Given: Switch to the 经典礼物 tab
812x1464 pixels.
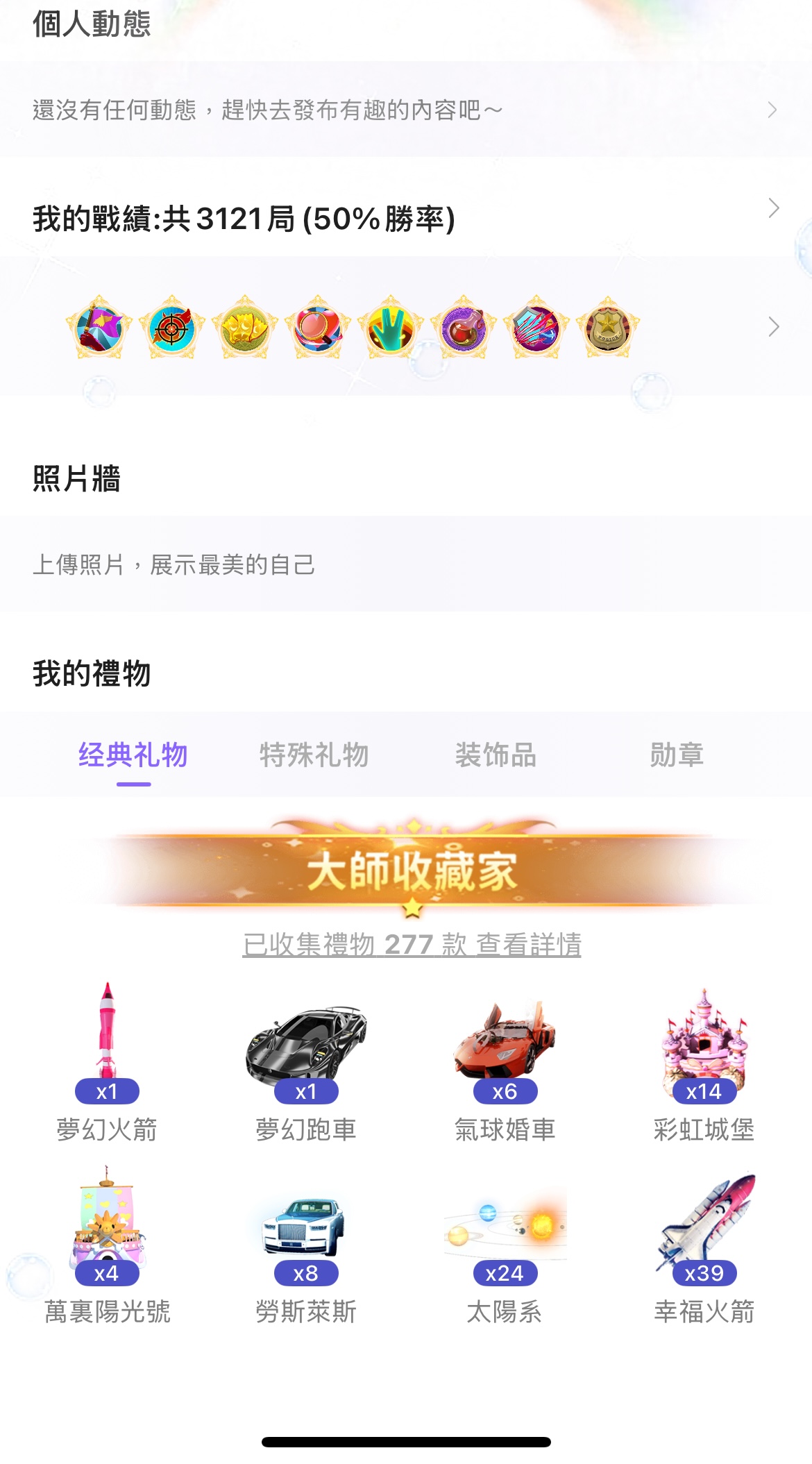Looking at the screenshot, I should click(x=133, y=755).
